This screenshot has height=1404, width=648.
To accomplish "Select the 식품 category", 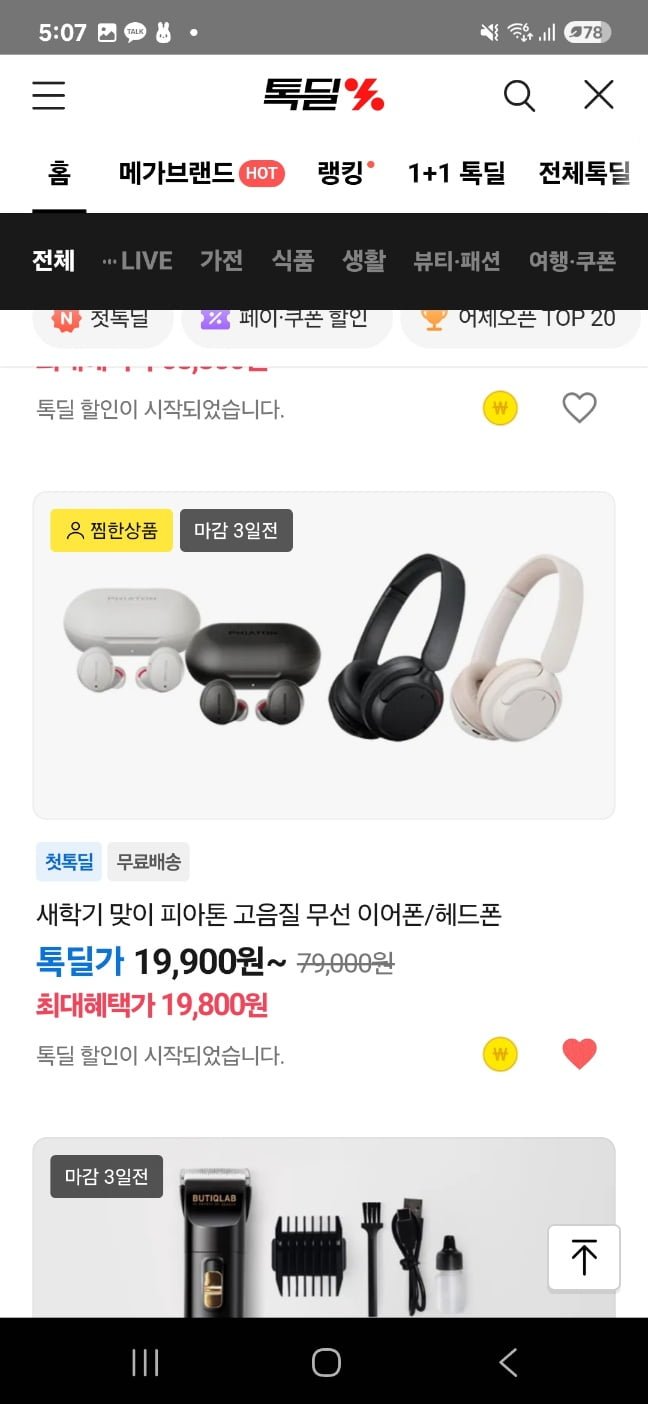I will [x=292, y=261].
